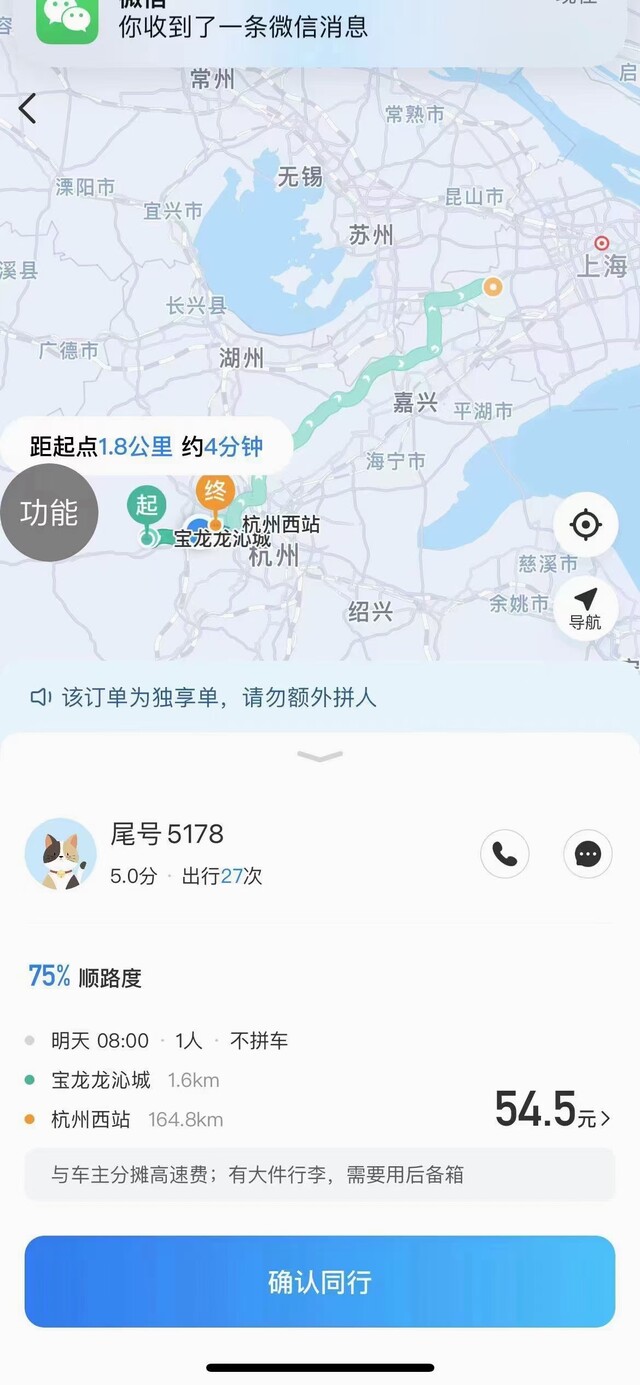View the 54.5元 fare details

point(552,1109)
